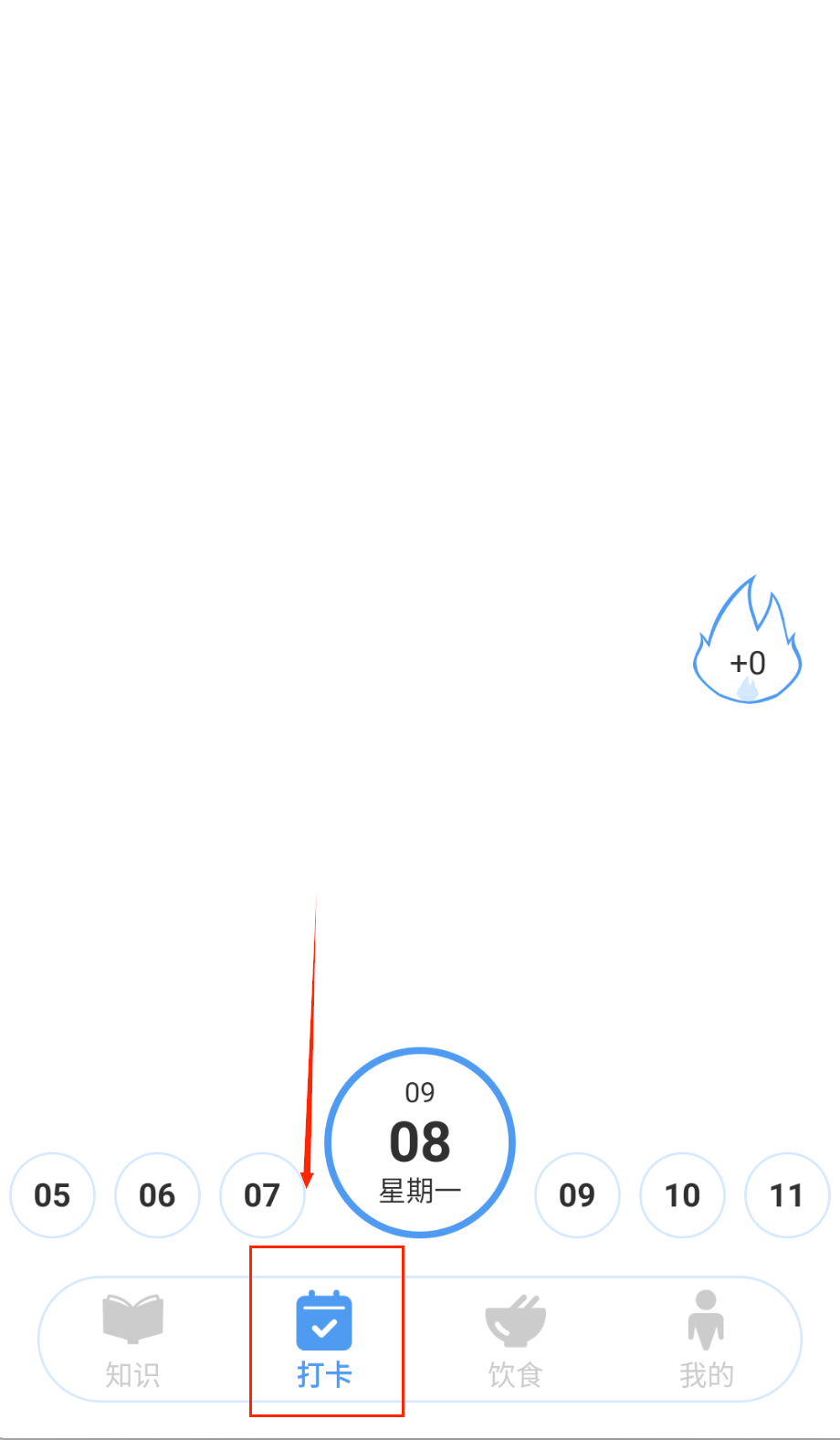
Task: Switch to the 知识 tab
Action: 132,1339
